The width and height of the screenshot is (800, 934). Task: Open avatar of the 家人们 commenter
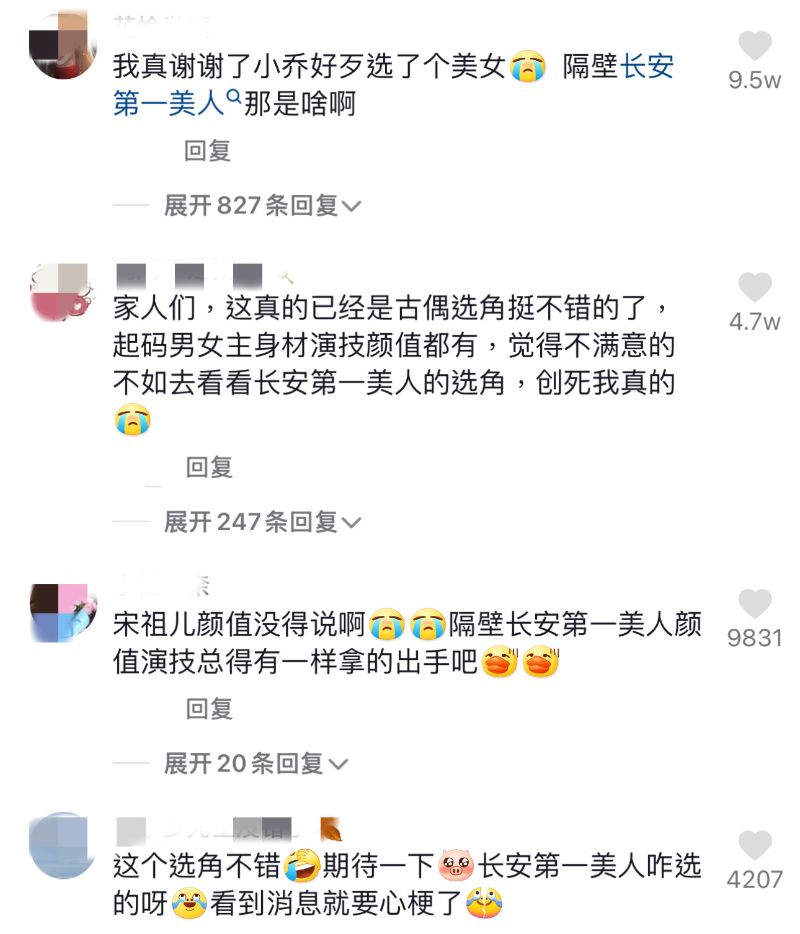[x=62, y=292]
